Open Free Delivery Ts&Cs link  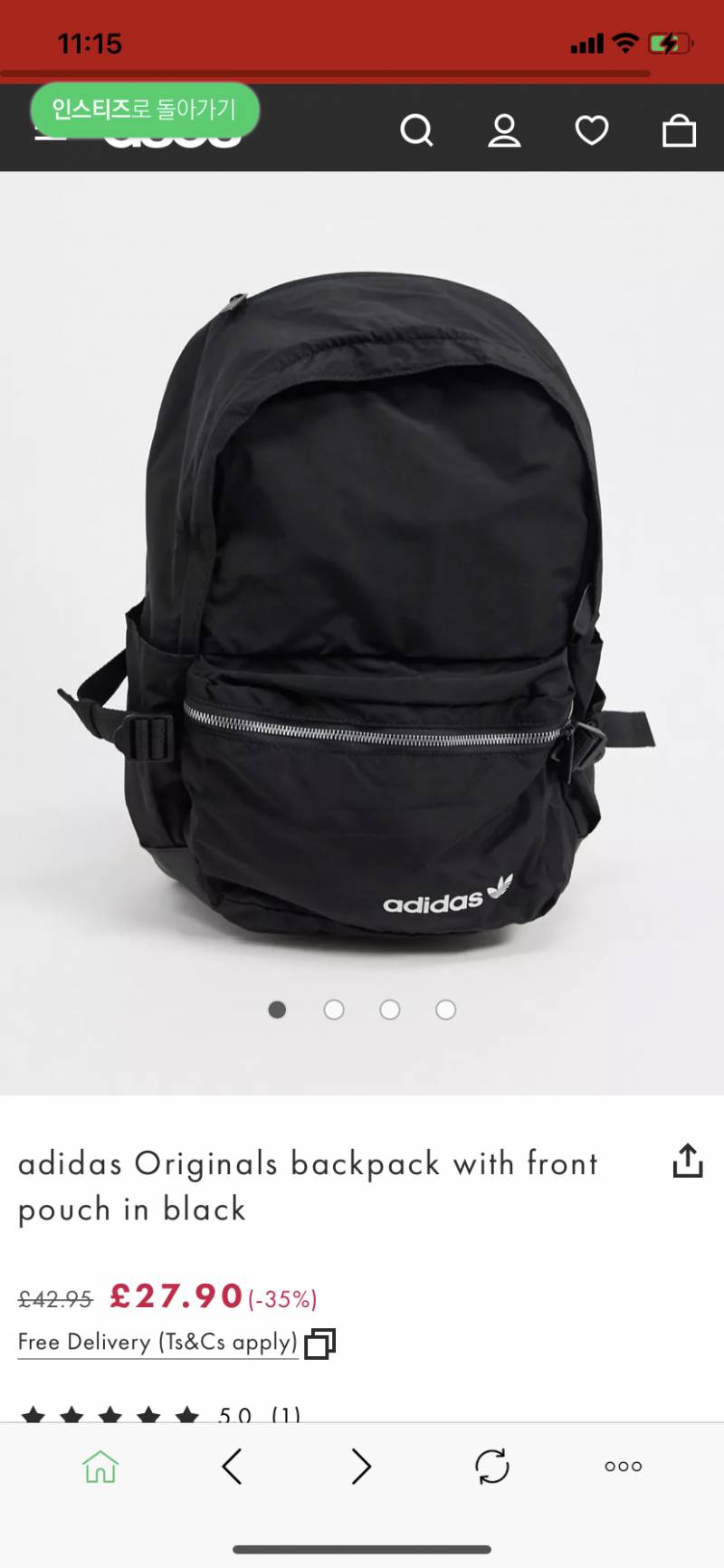click(x=158, y=1342)
